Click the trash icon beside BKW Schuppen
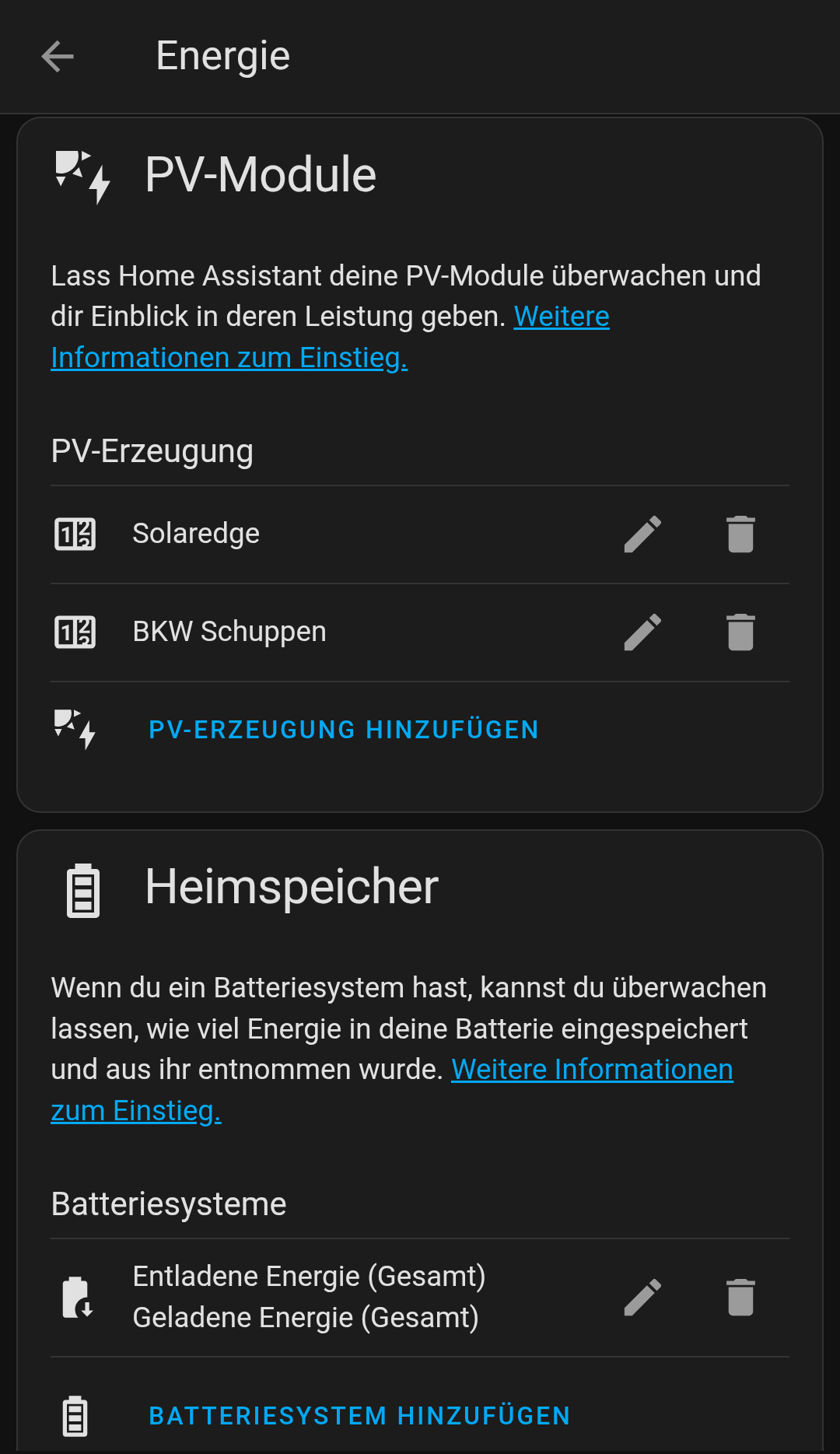 pos(740,632)
